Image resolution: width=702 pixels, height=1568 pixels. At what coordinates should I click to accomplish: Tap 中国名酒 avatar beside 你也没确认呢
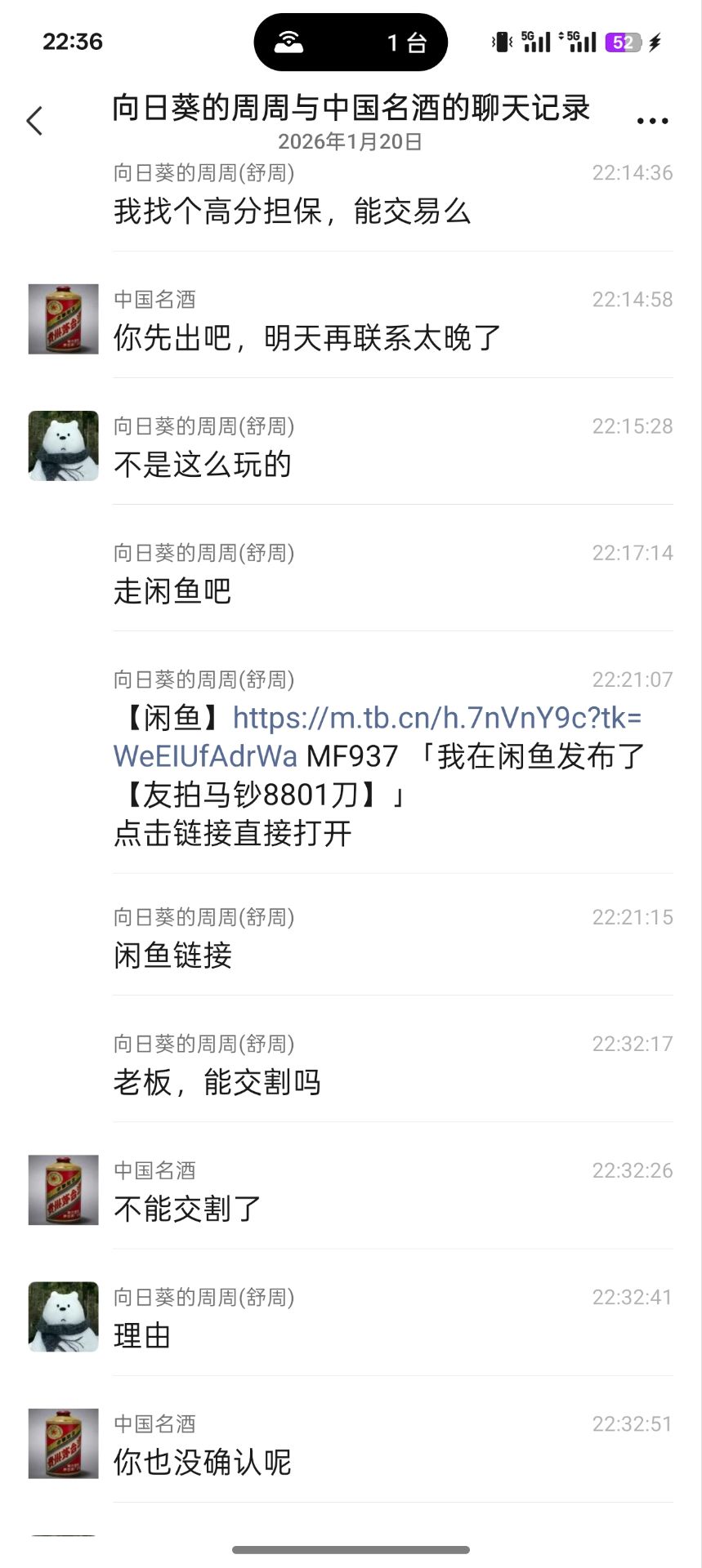tap(63, 1443)
